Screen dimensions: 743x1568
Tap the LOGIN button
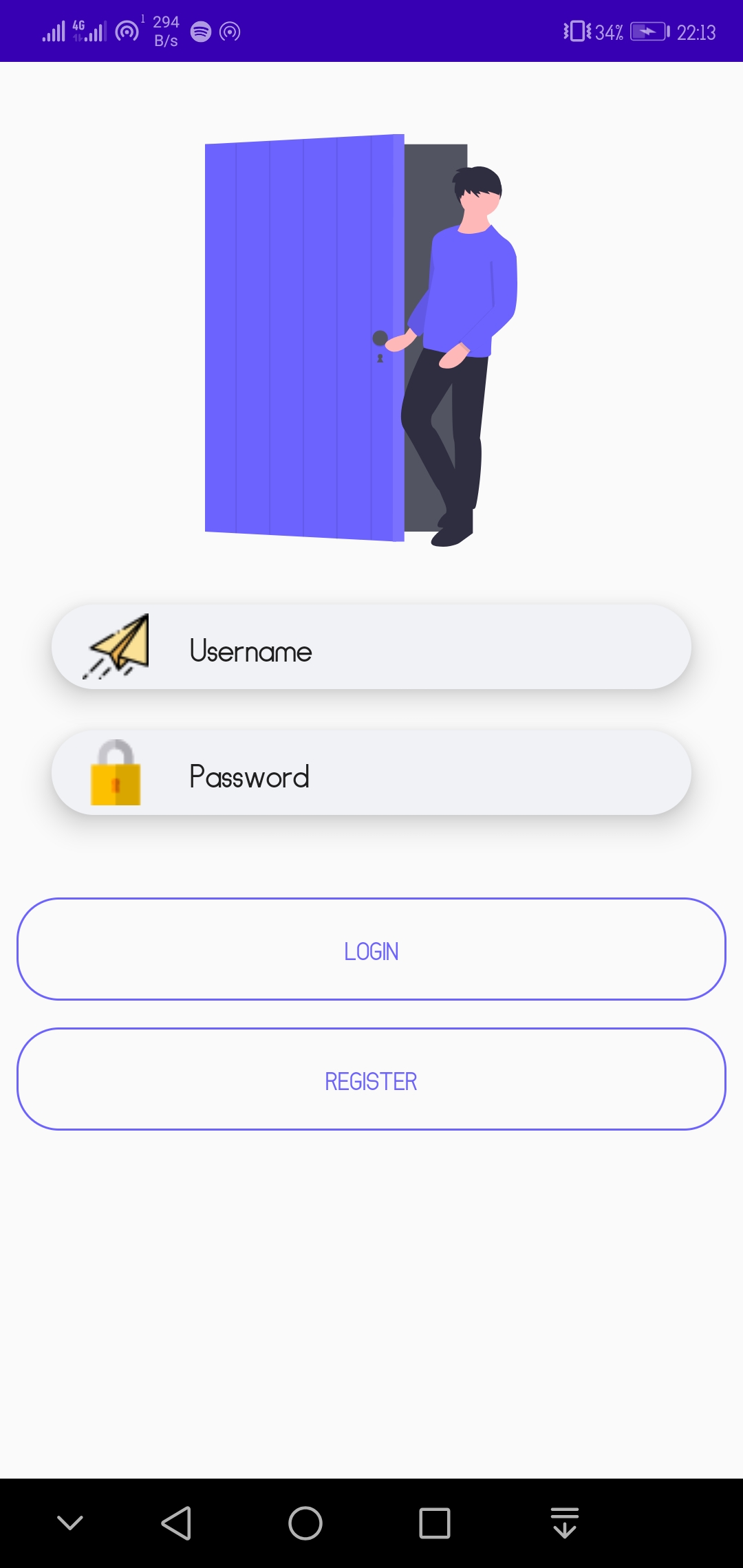371,950
